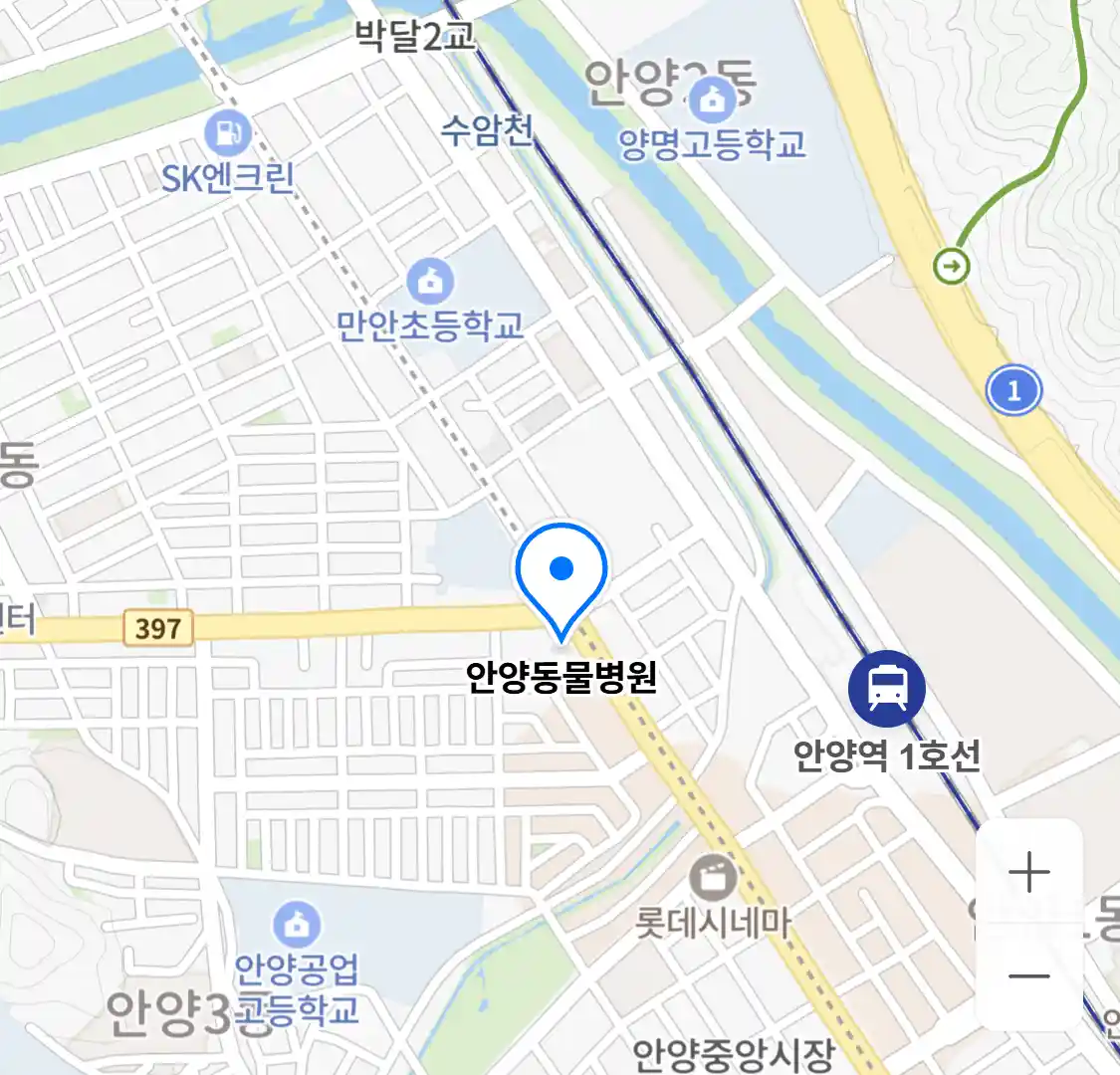Image resolution: width=1120 pixels, height=1075 pixels.
Task: Open the 양명고등학교 school marker
Action: coord(713,100)
